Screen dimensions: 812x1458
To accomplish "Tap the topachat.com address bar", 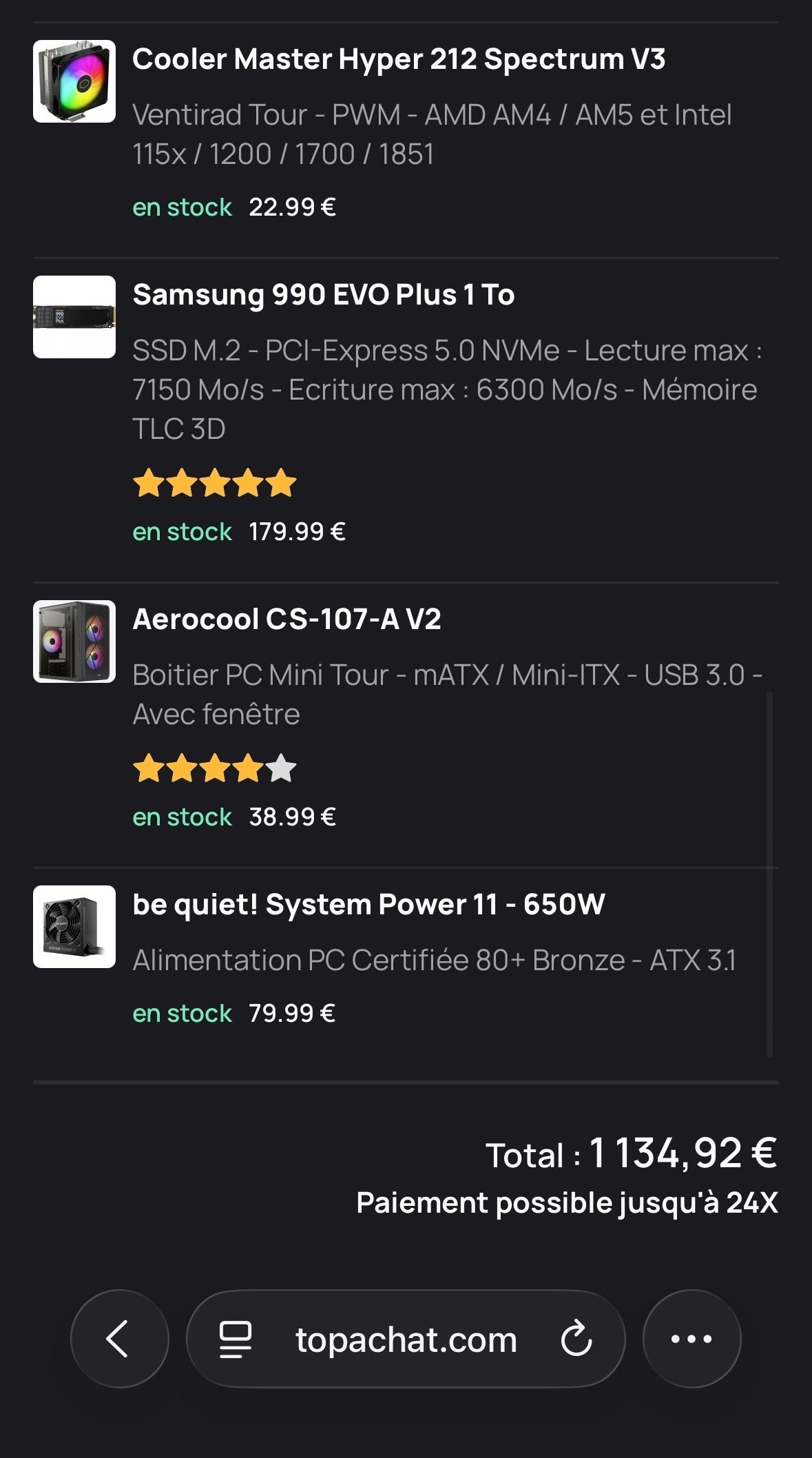I will coord(406,1340).
